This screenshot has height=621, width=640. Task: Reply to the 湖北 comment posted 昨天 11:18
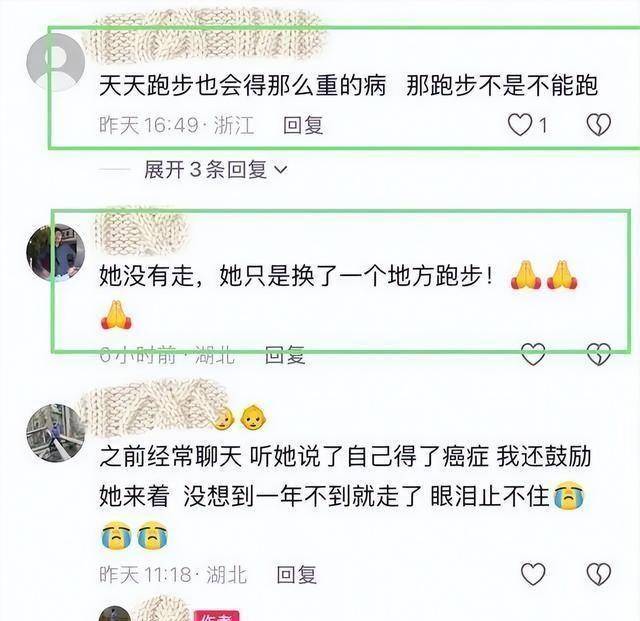tap(297, 574)
